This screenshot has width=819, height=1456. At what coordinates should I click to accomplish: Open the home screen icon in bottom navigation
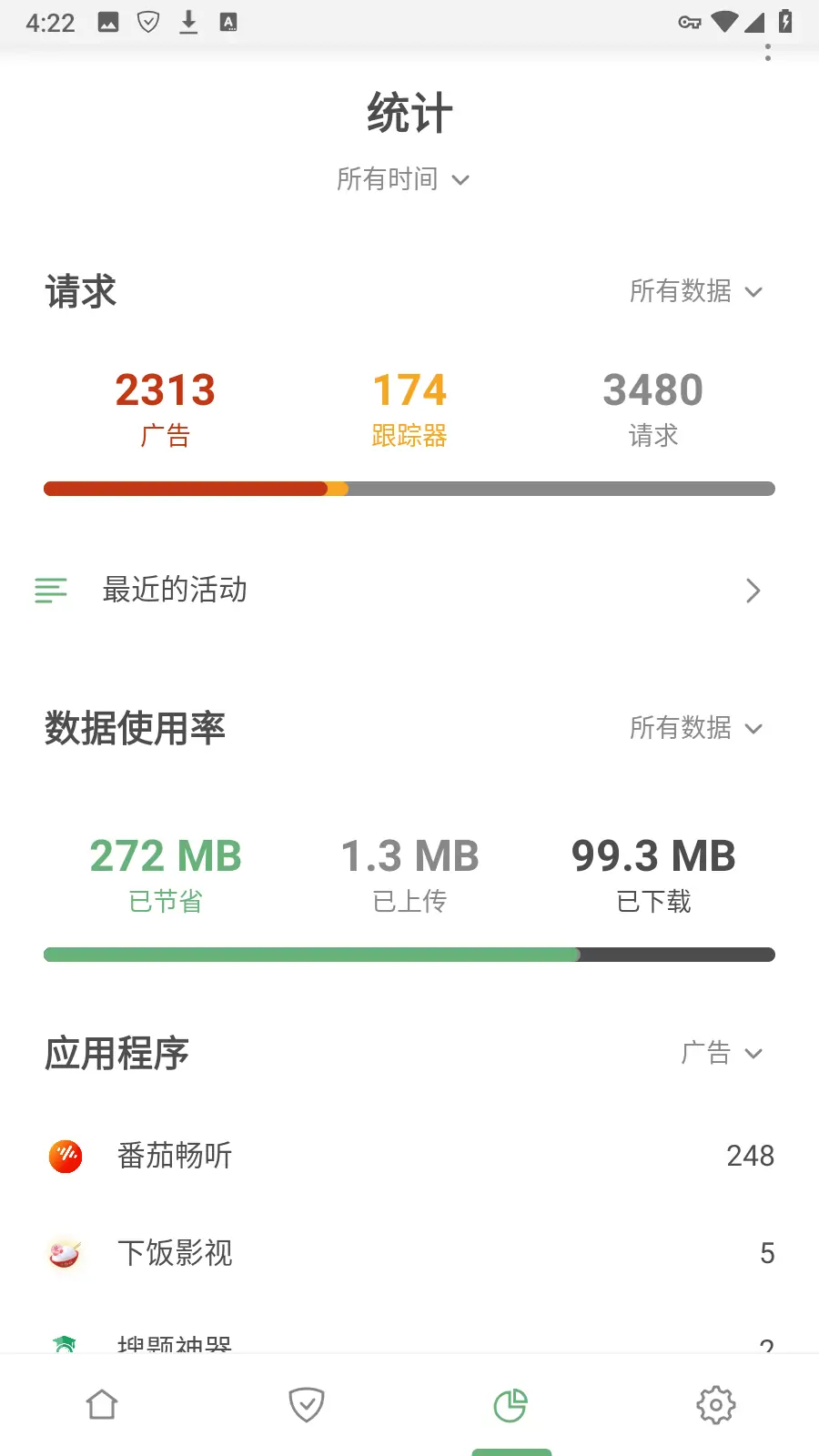(x=101, y=1404)
